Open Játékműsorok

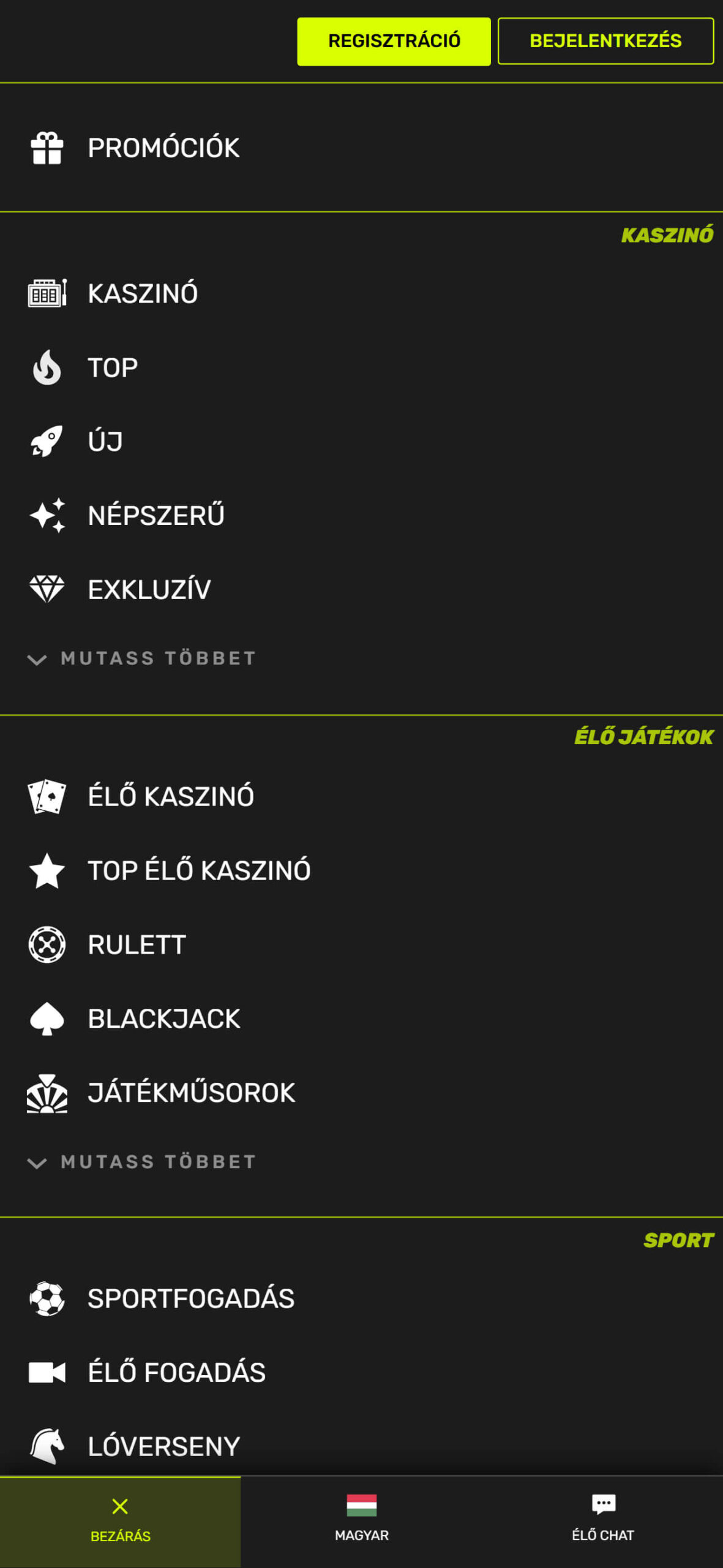coord(191,1093)
